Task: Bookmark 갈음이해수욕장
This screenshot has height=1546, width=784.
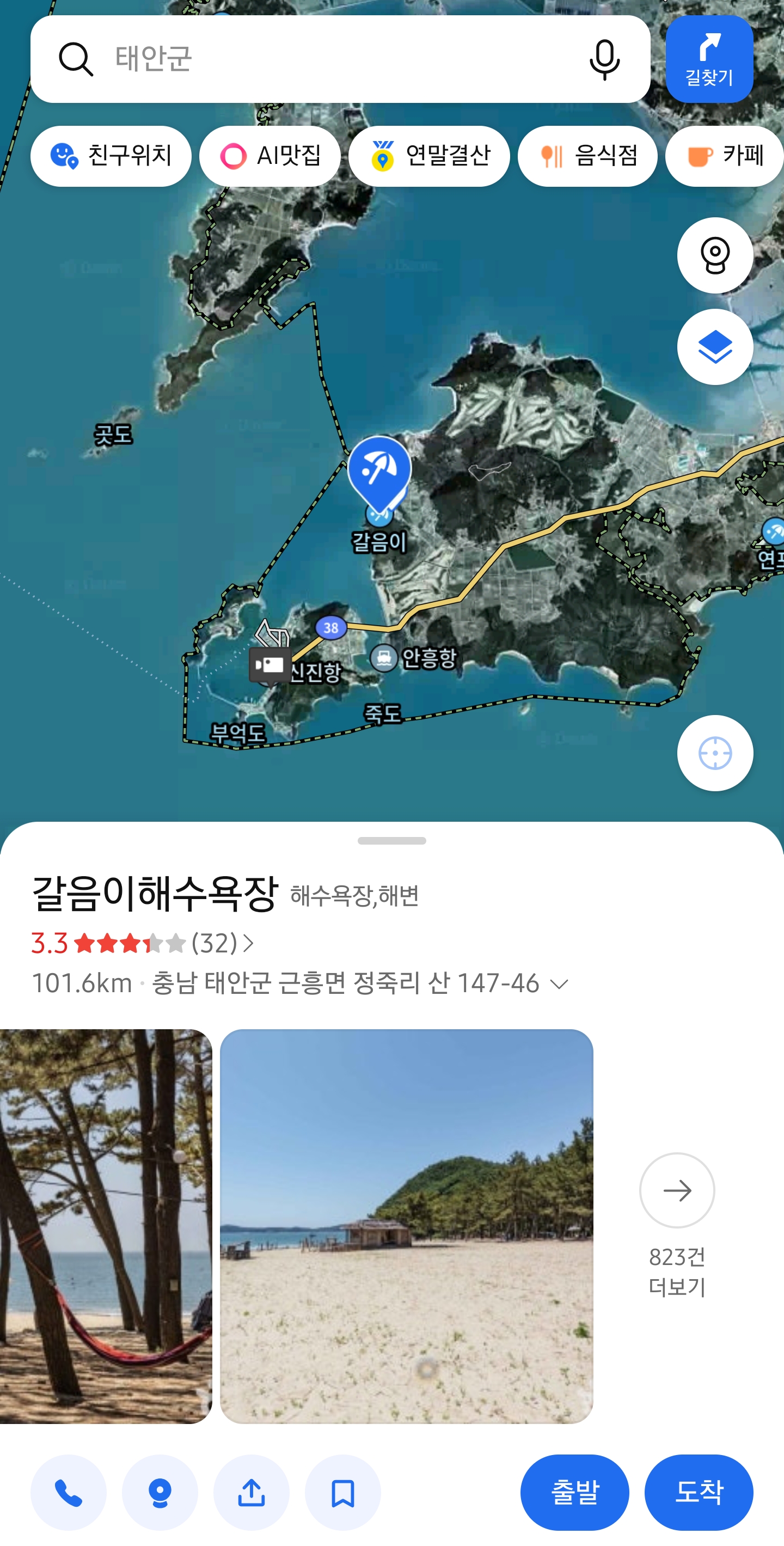Action: click(342, 1492)
